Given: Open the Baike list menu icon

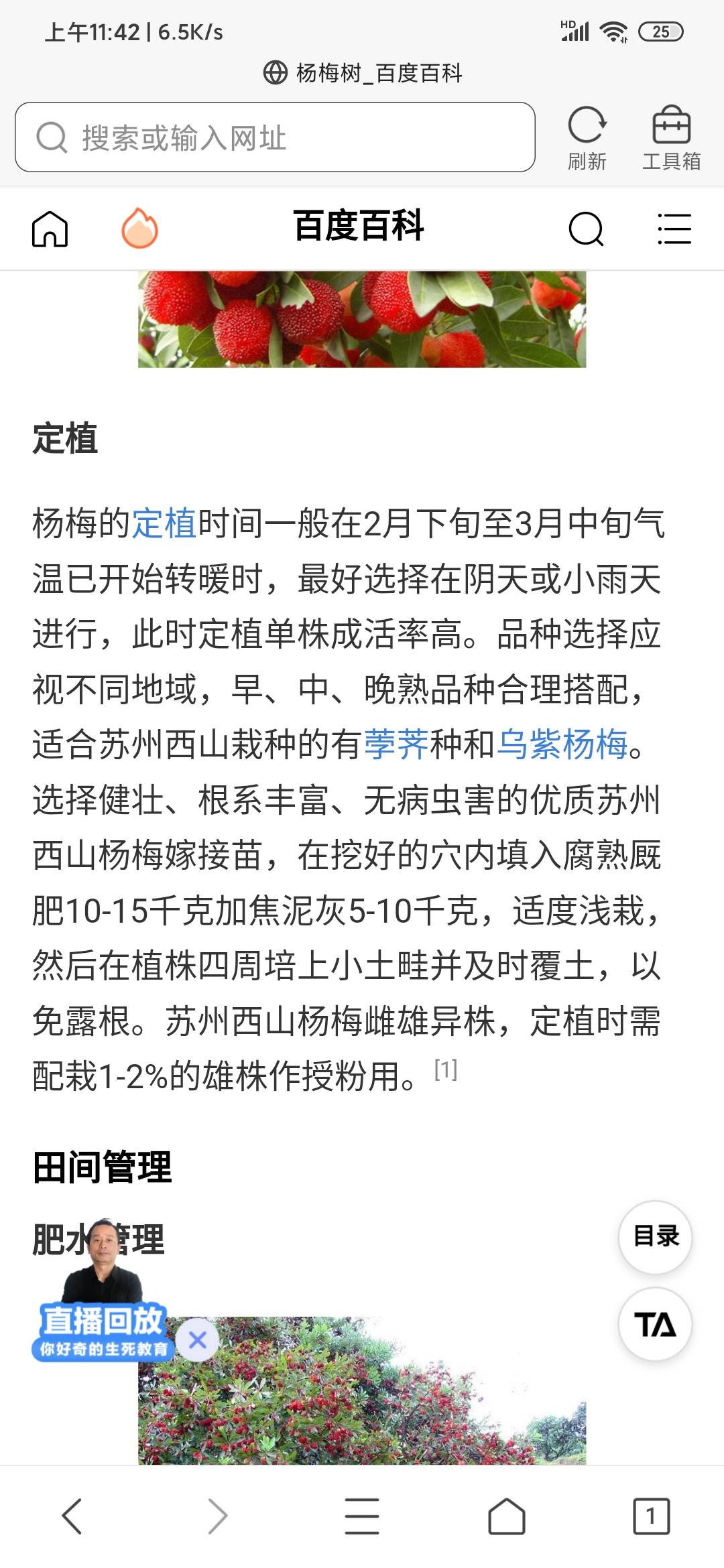Looking at the screenshot, I should [x=674, y=229].
